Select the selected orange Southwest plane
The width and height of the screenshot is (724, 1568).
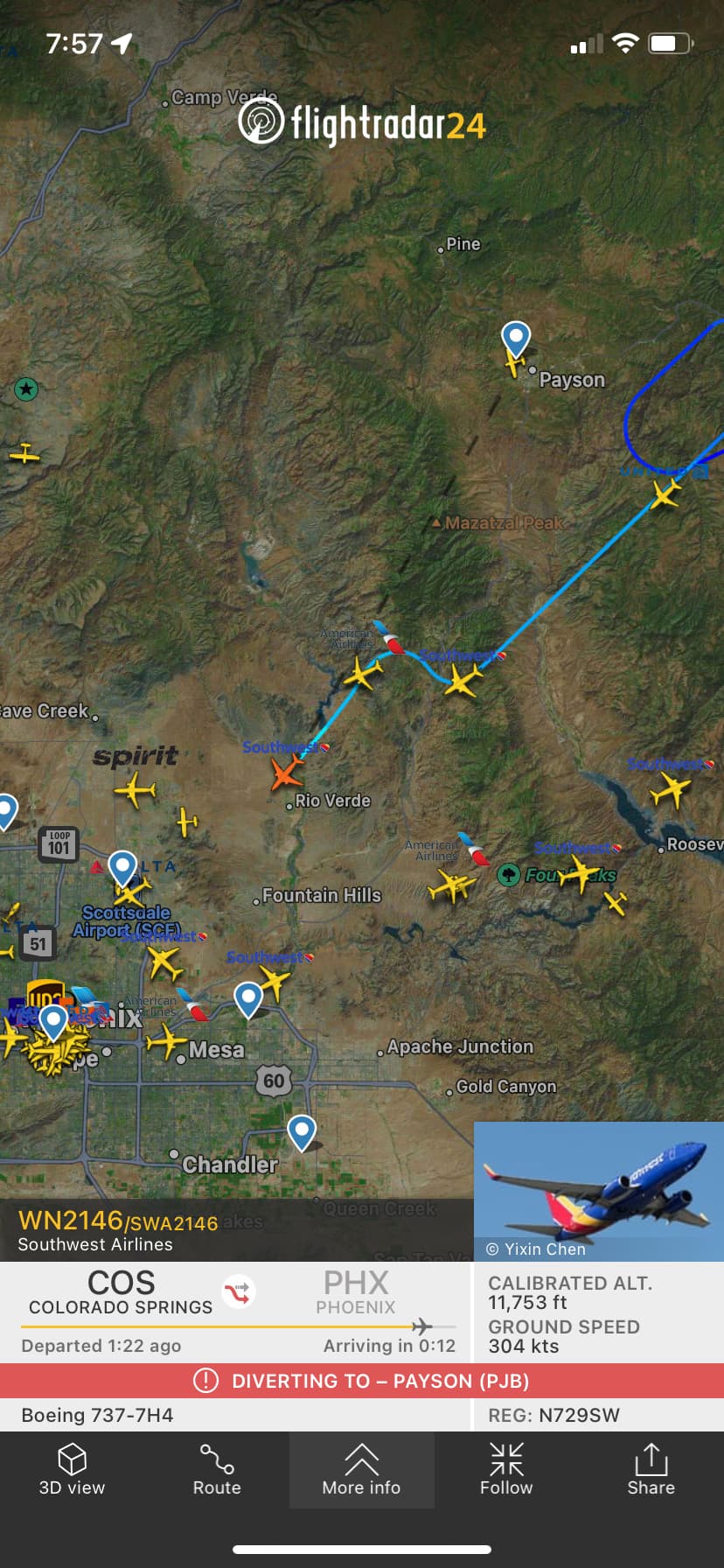pyautogui.click(x=286, y=773)
